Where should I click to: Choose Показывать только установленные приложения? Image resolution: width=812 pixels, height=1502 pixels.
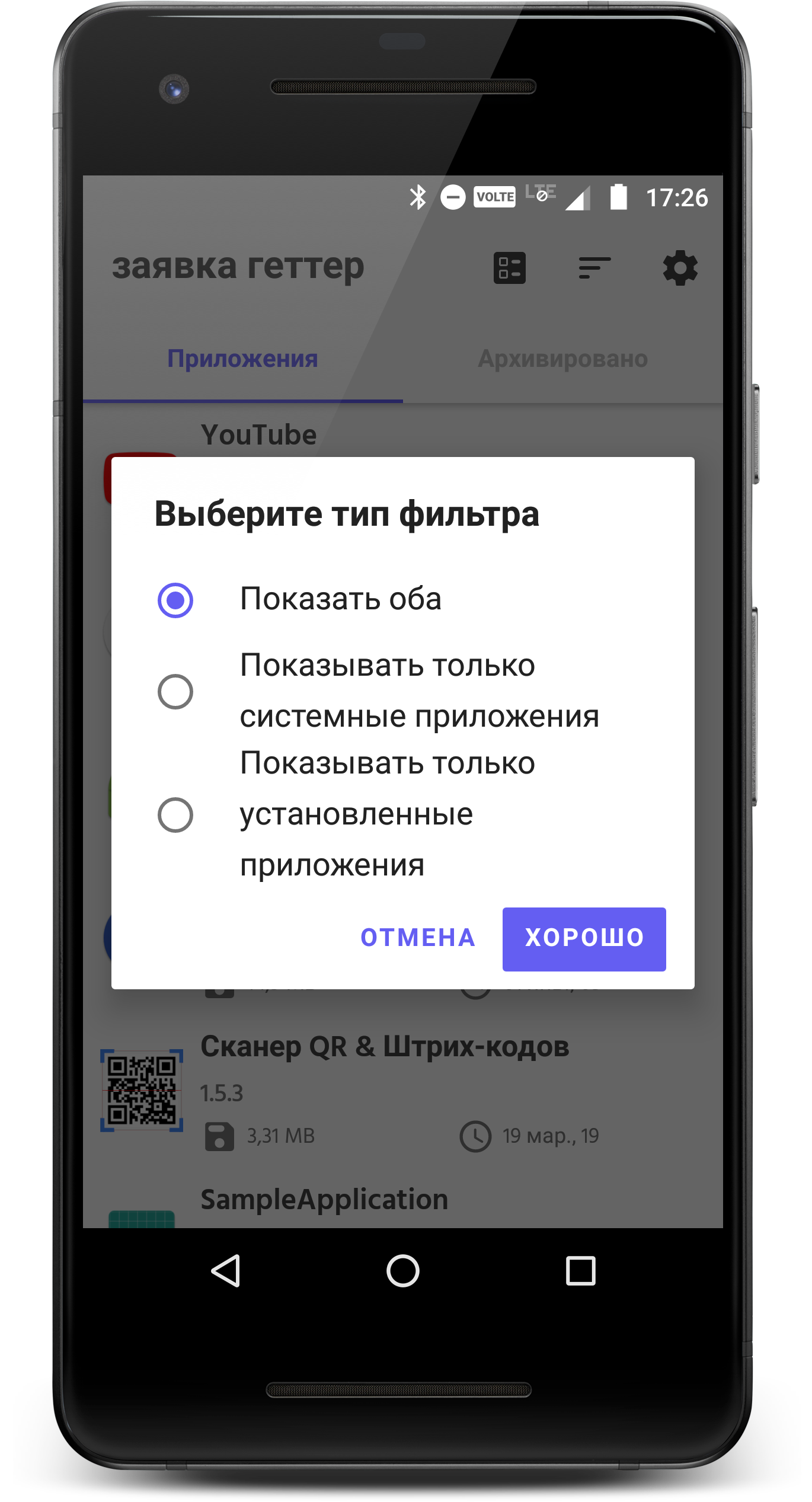(x=175, y=814)
